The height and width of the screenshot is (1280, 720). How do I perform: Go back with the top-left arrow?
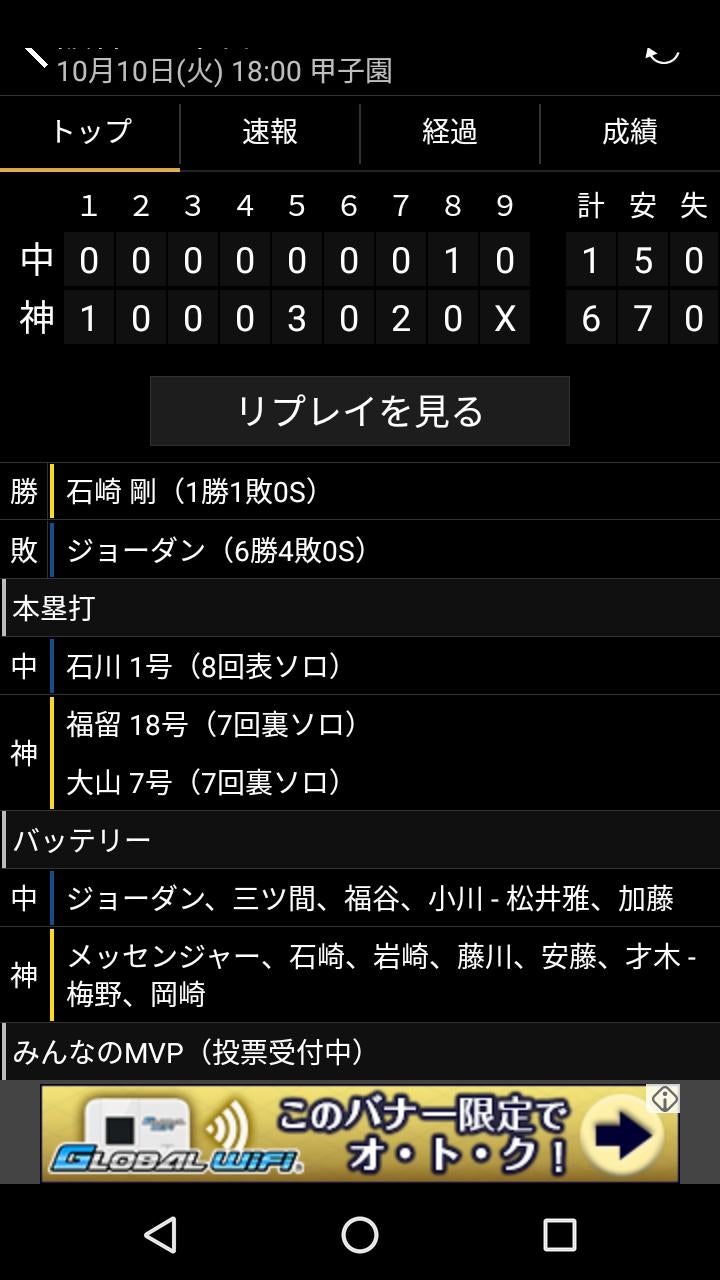(x=36, y=58)
